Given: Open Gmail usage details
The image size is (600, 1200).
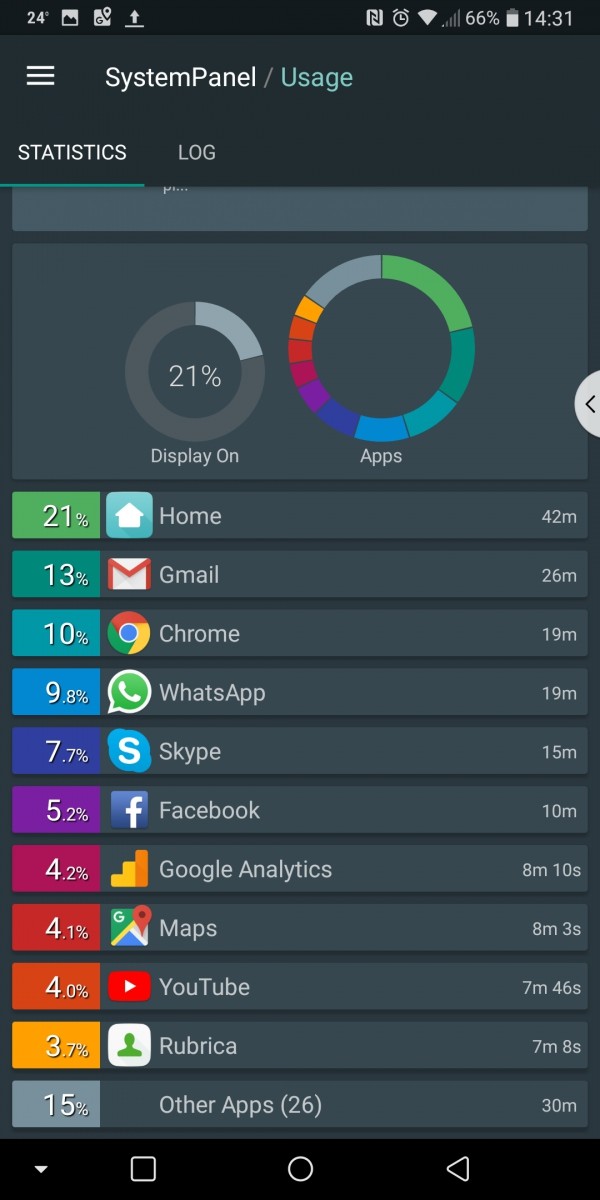Looking at the screenshot, I should coord(300,575).
